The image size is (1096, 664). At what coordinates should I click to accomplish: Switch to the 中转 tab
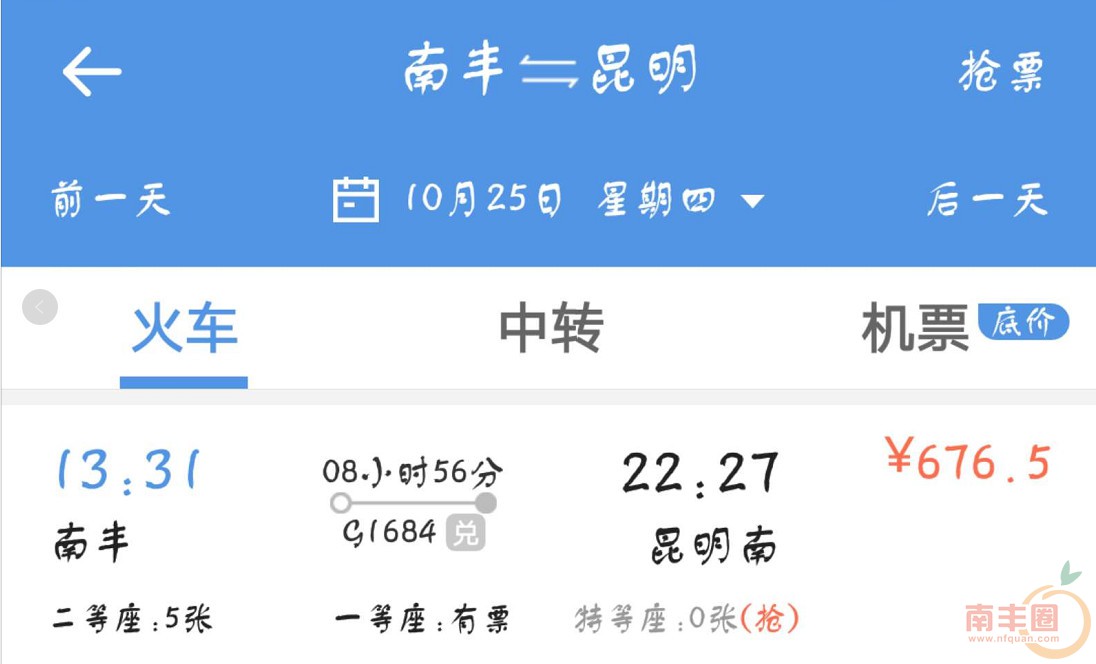click(550, 330)
